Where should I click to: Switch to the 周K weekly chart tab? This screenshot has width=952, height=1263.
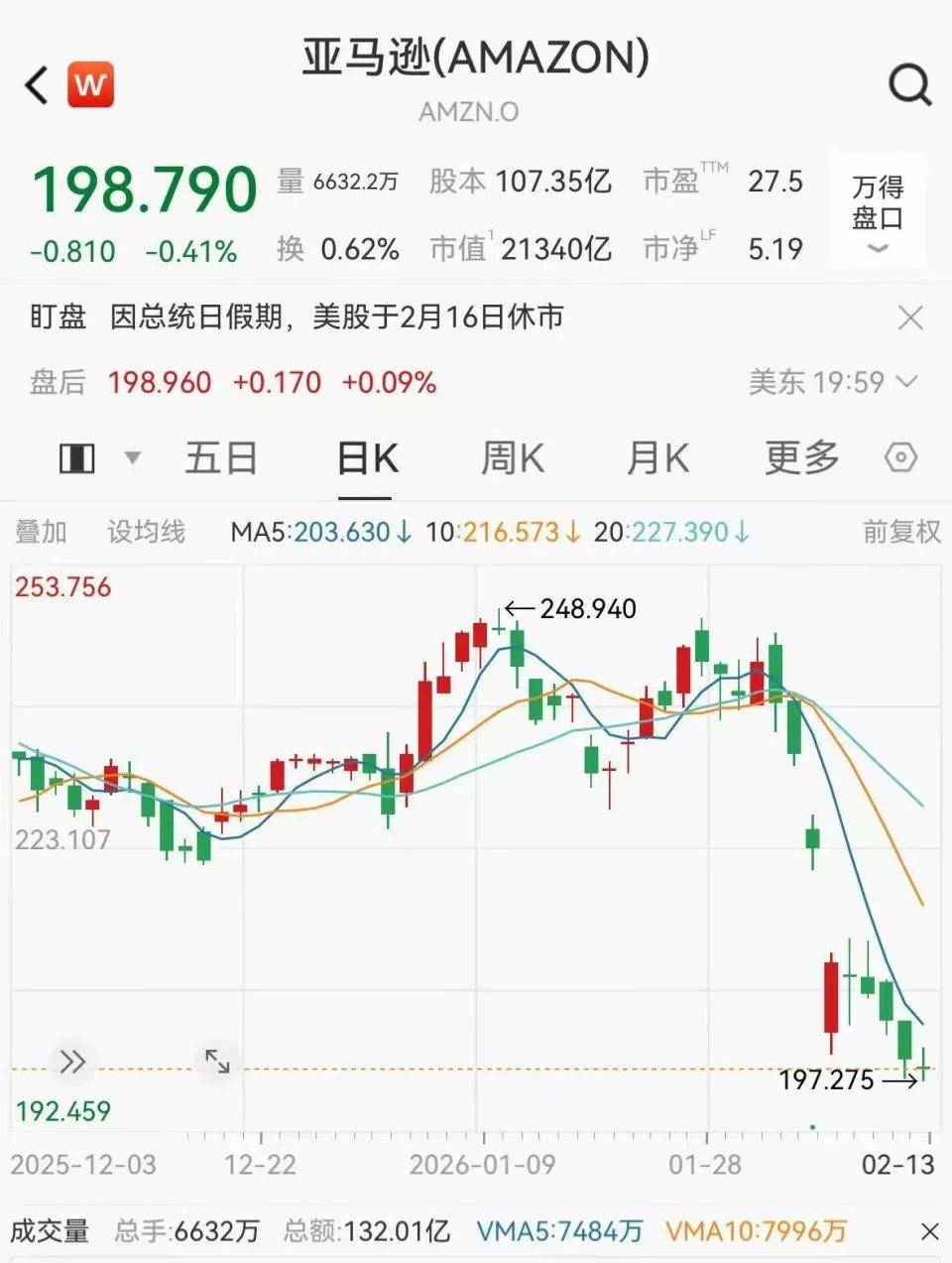click(512, 457)
